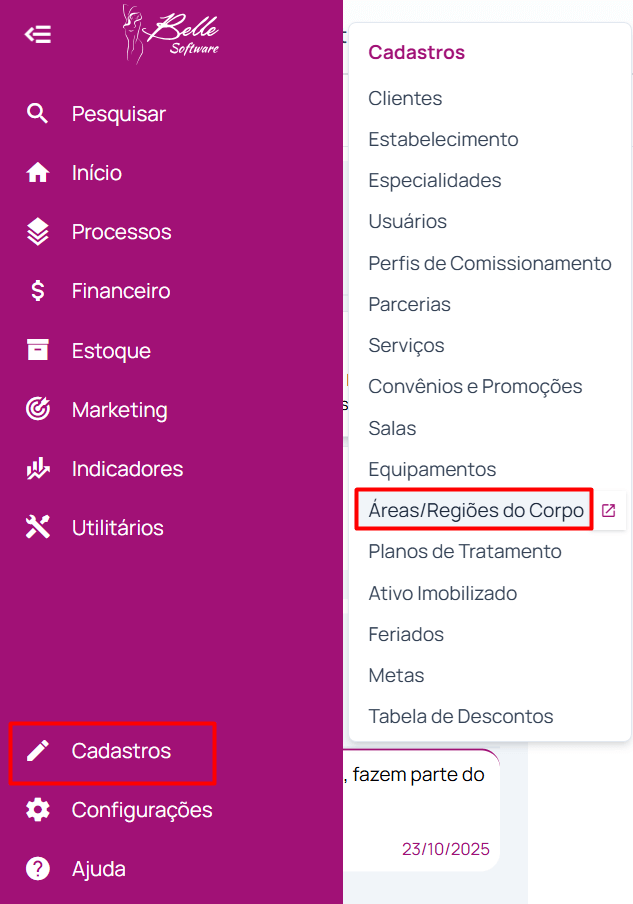Choose Usuários in the submenu
This screenshot has height=904, width=633.
pos(407,221)
